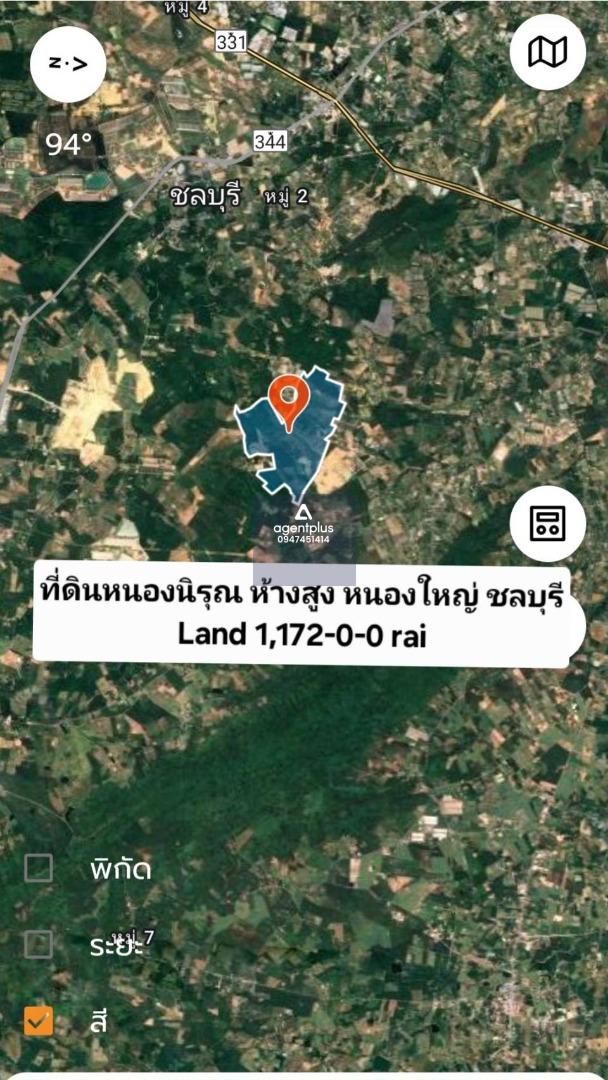The height and width of the screenshot is (1080, 608).
Task: Select the red pin on the land plot
Action: (x=289, y=398)
